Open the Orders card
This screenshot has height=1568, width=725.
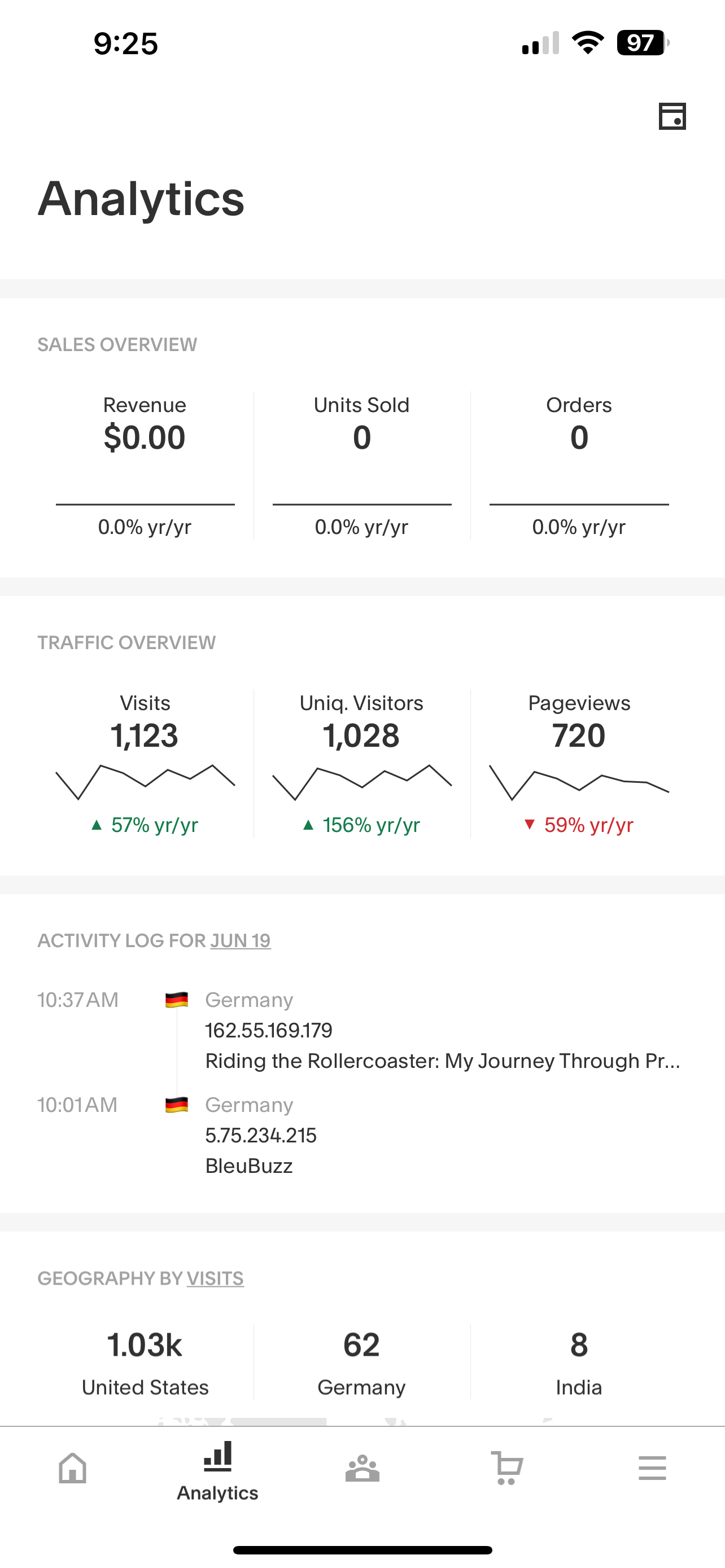[x=579, y=466]
